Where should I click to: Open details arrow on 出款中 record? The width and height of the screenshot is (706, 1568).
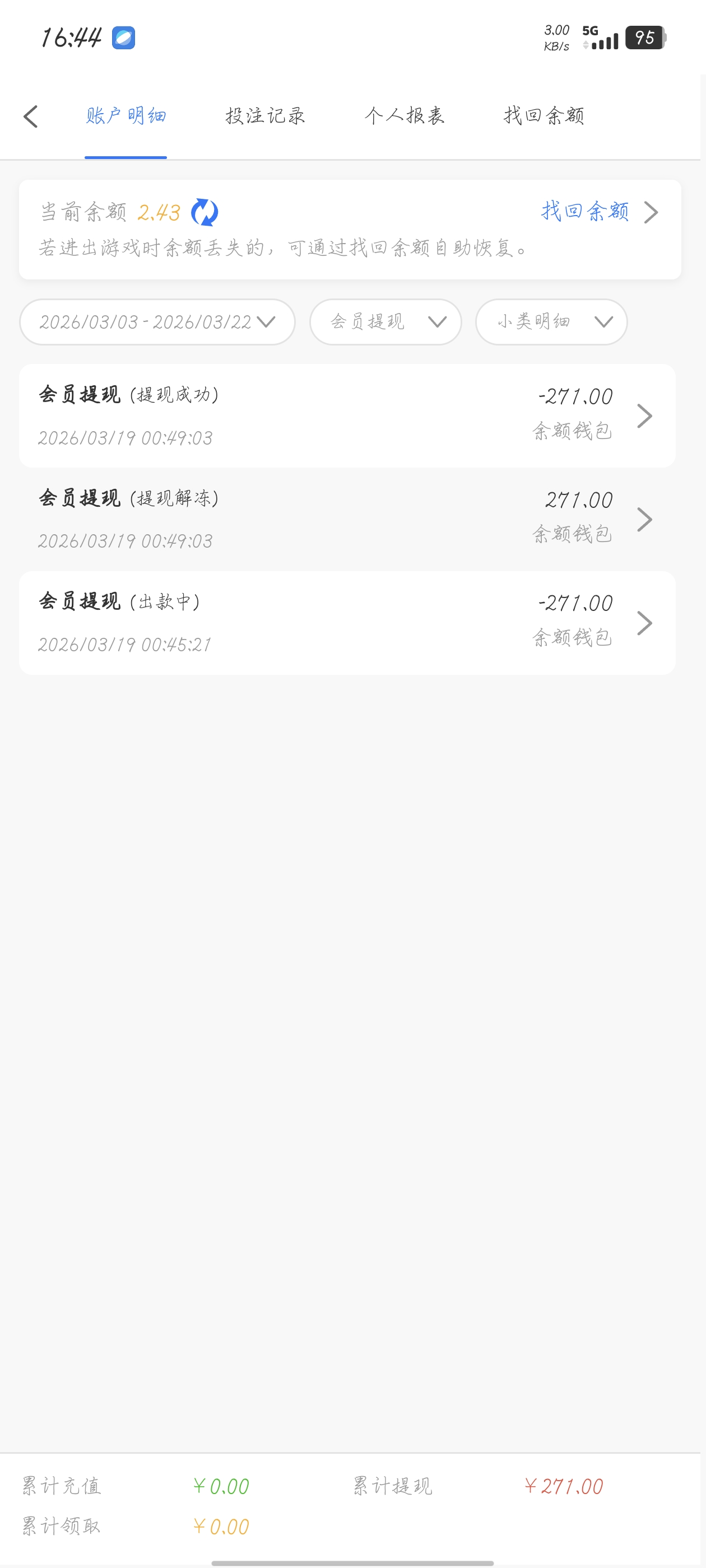(645, 623)
